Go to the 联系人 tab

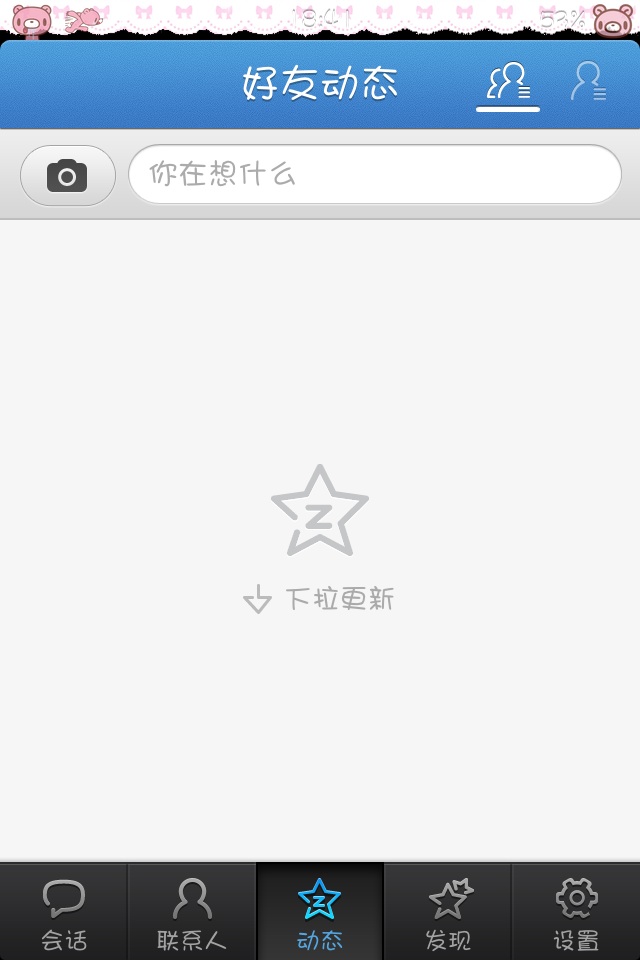[192, 913]
